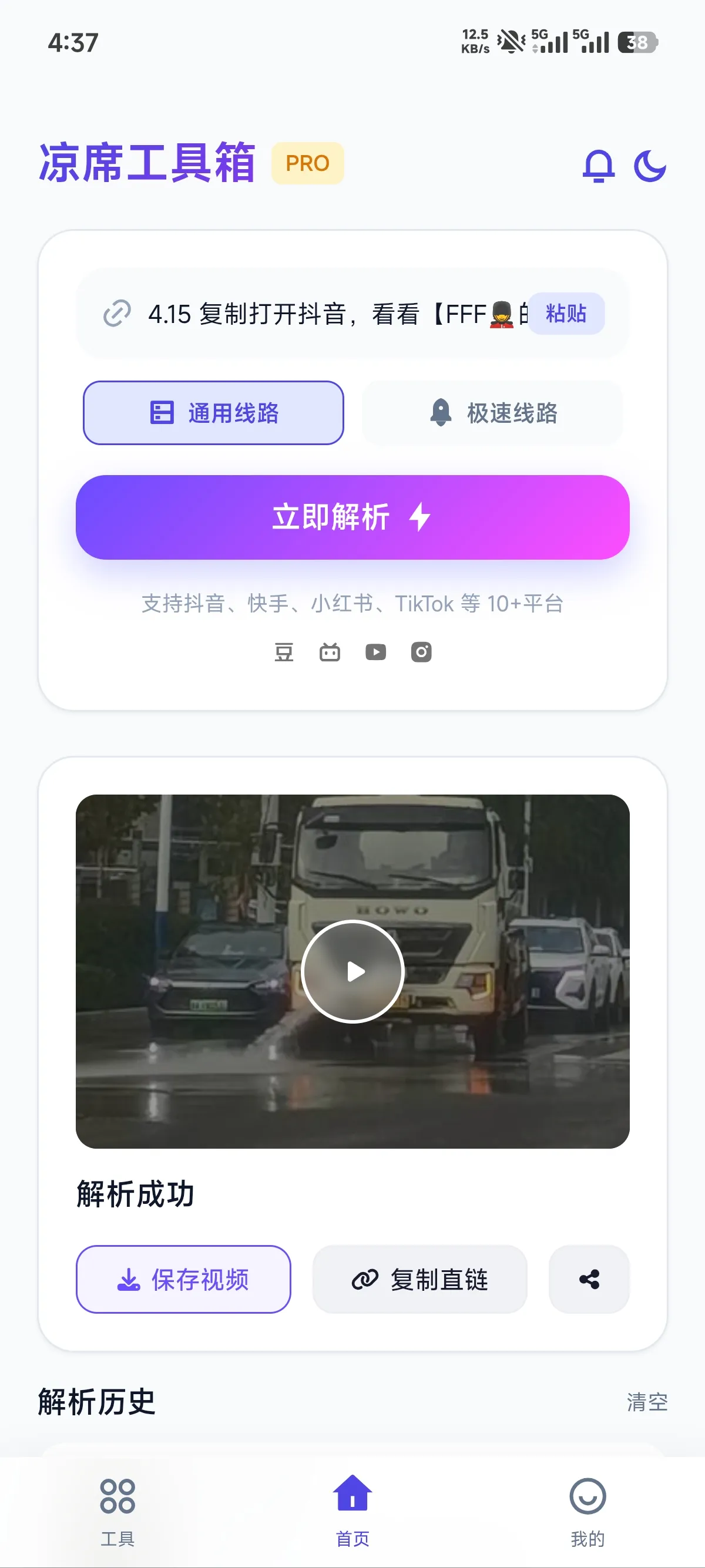Play the parsed truck video
The width and height of the screenshot is (705, 1568).
pos(352,970)
